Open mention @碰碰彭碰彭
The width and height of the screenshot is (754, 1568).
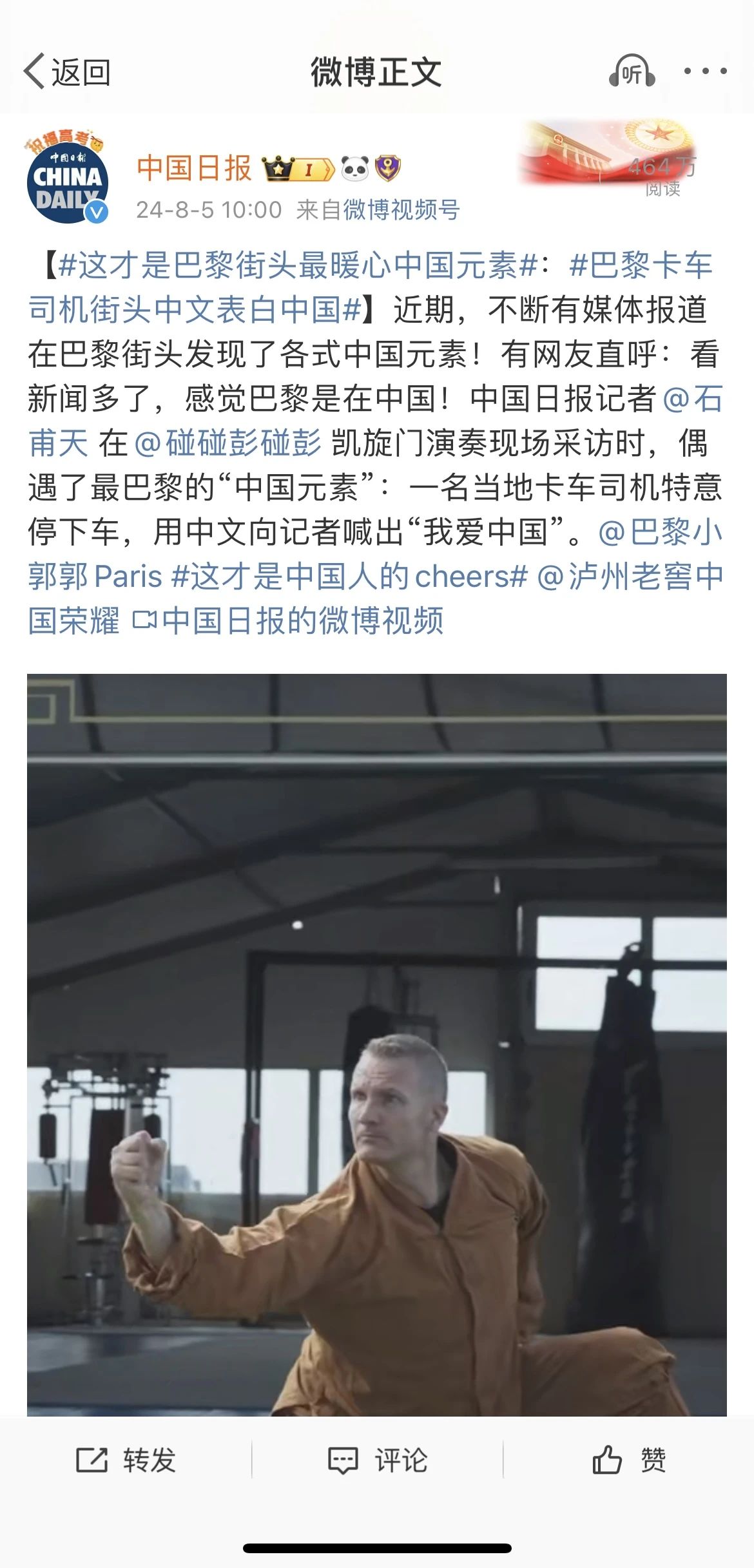pos(228,443)
